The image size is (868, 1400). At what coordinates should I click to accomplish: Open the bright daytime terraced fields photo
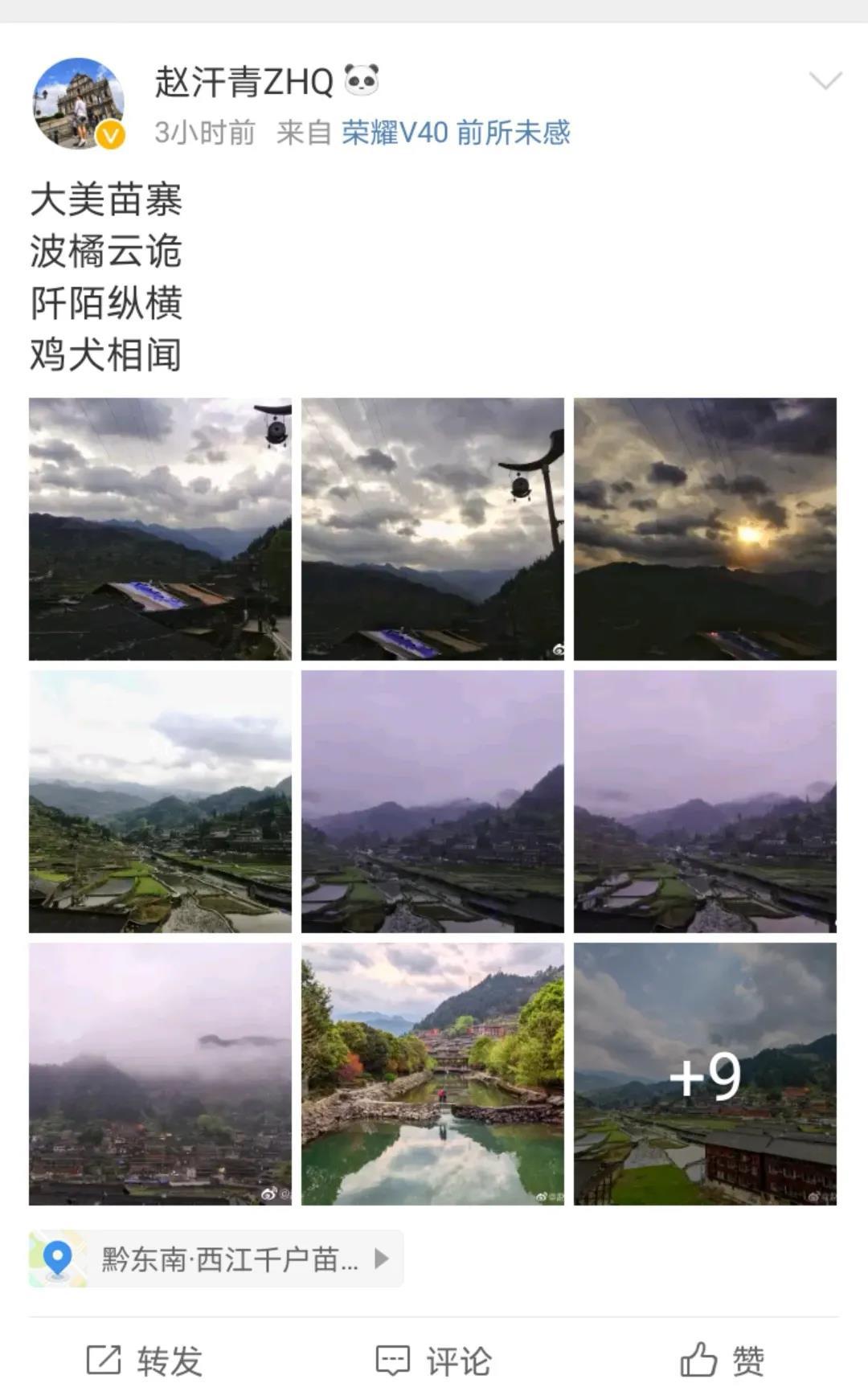click(160, 801)
